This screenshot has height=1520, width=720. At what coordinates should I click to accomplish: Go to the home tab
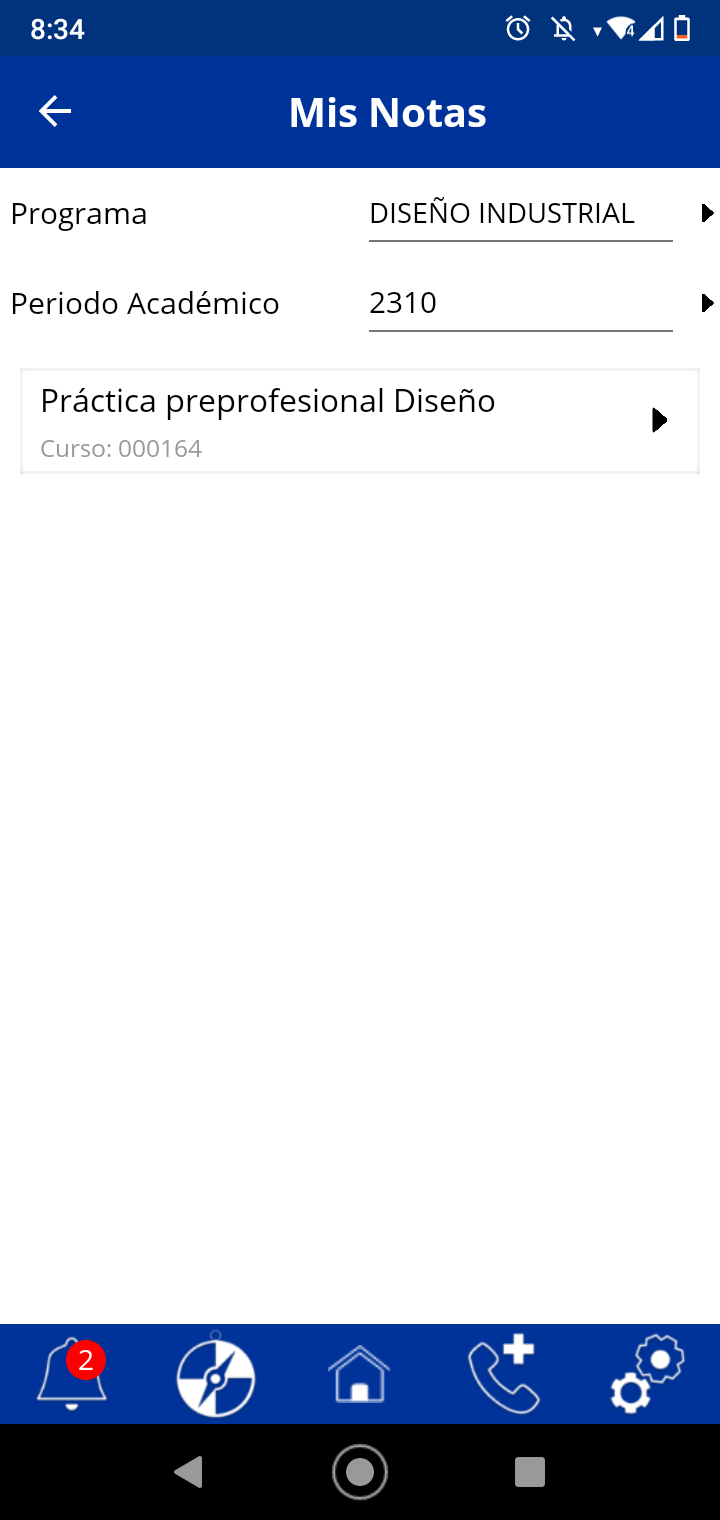(x=360, y=1374)
